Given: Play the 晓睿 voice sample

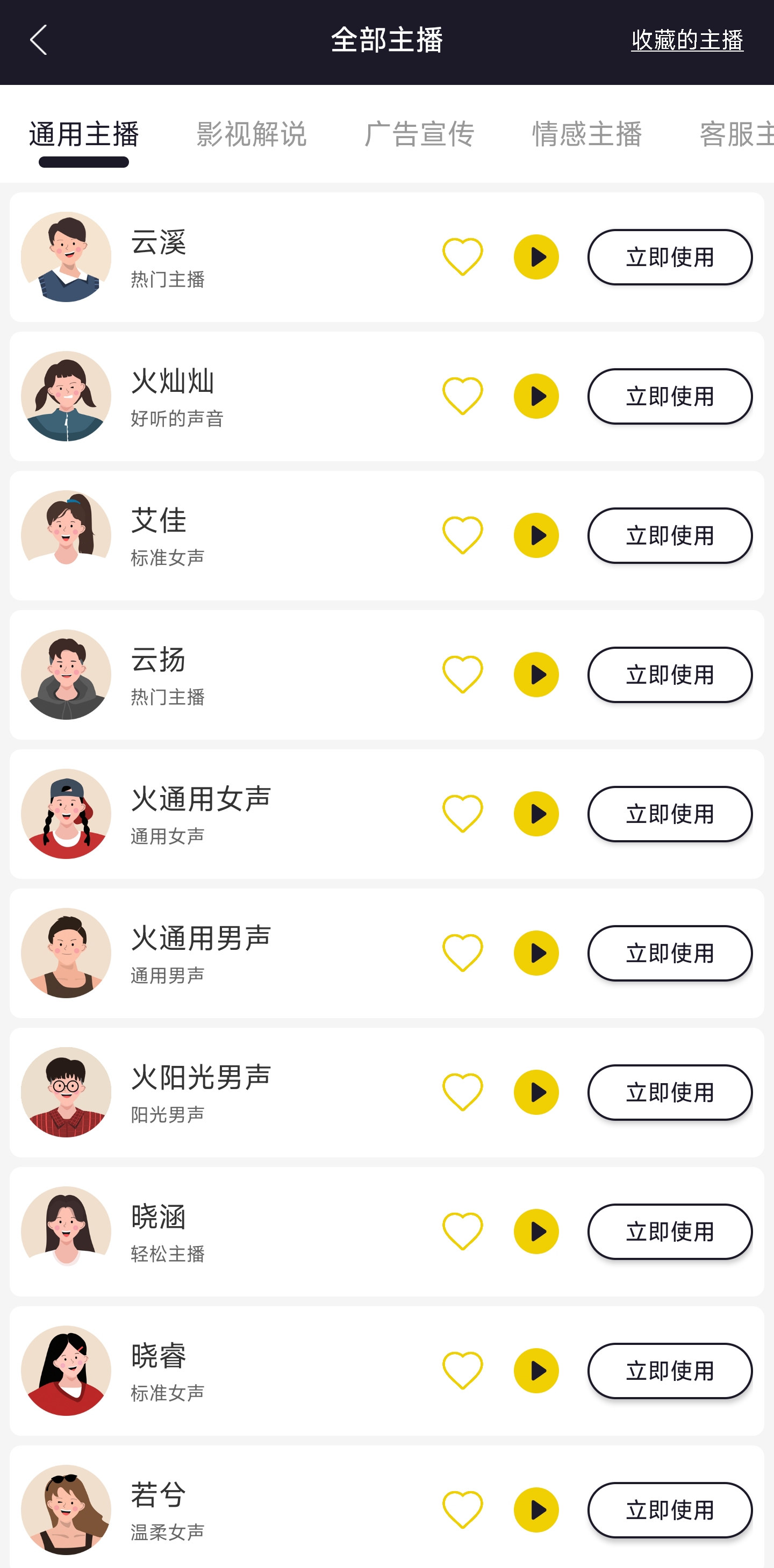Looking at the screenshot, I should 536,1371.
